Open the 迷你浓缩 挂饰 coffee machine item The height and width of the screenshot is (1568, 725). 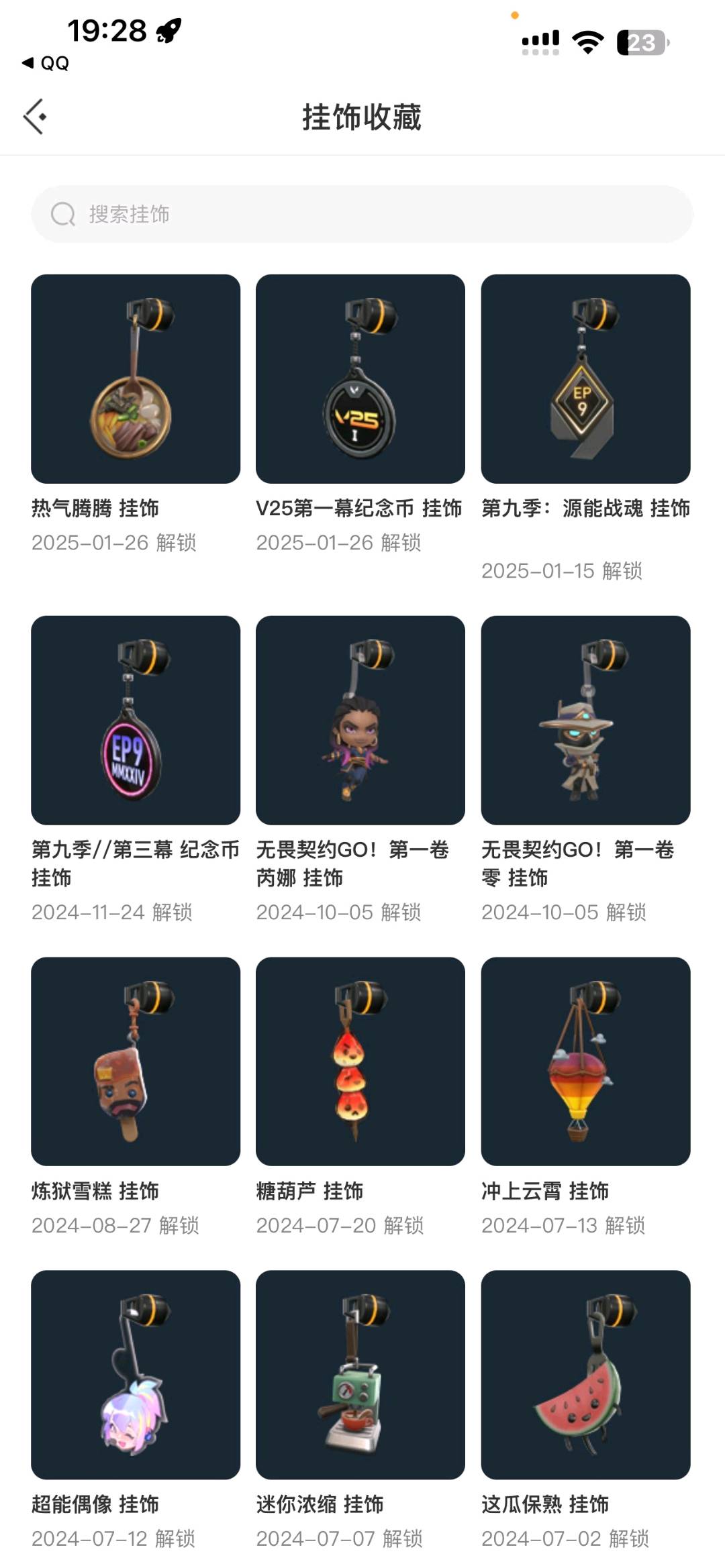click(360, 1374)
